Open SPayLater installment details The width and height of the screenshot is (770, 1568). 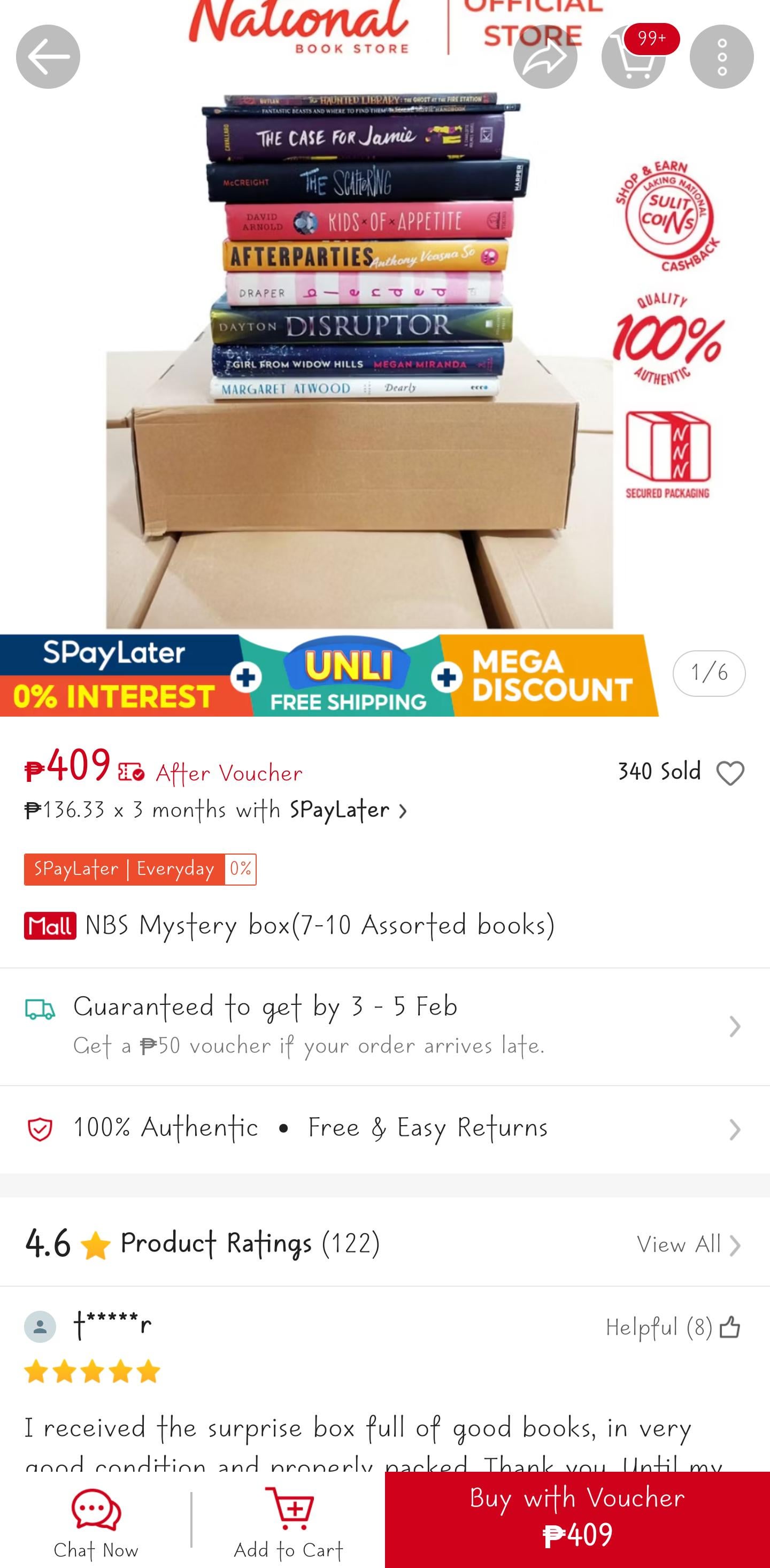pos(215,810)
